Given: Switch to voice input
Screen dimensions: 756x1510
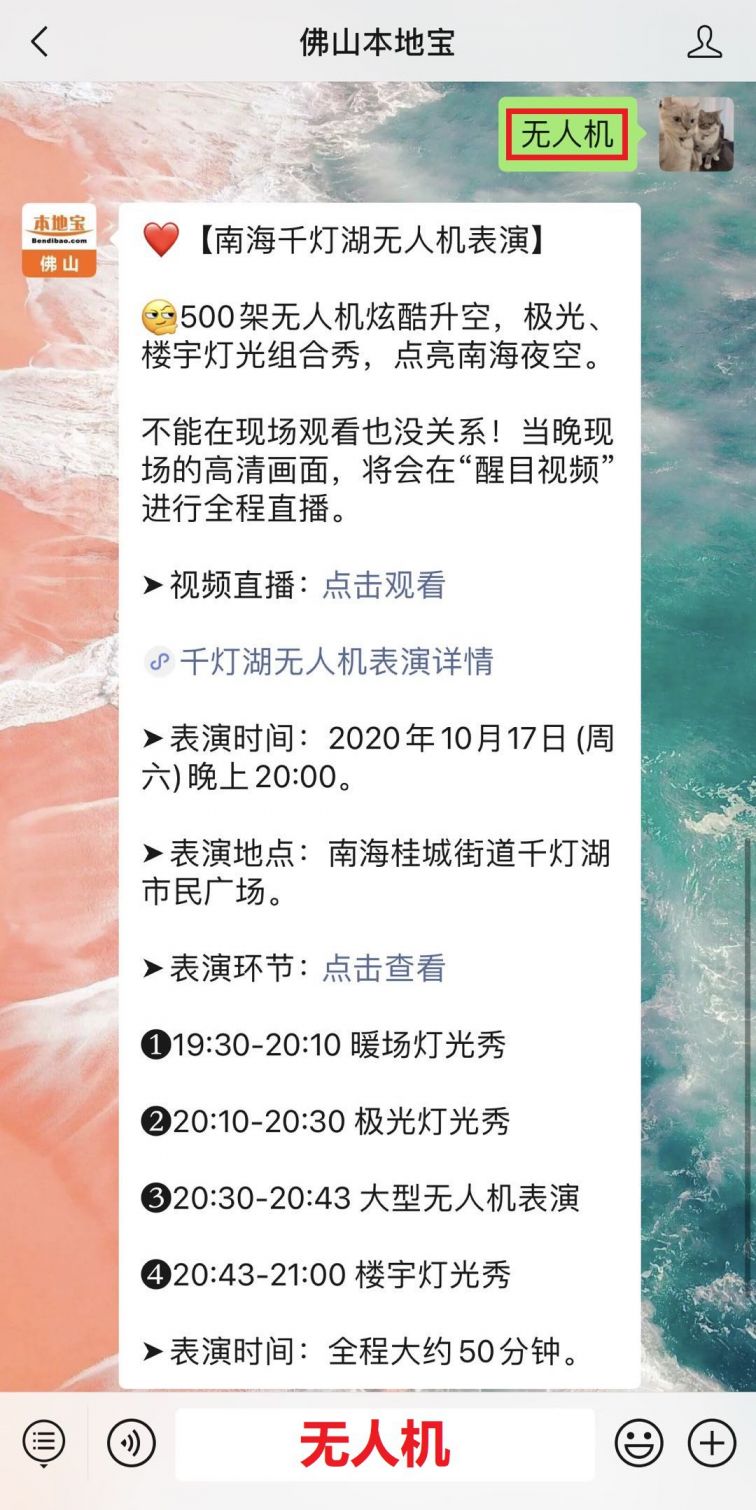Looking at the screenshot, I should [x=131, y=1444].
